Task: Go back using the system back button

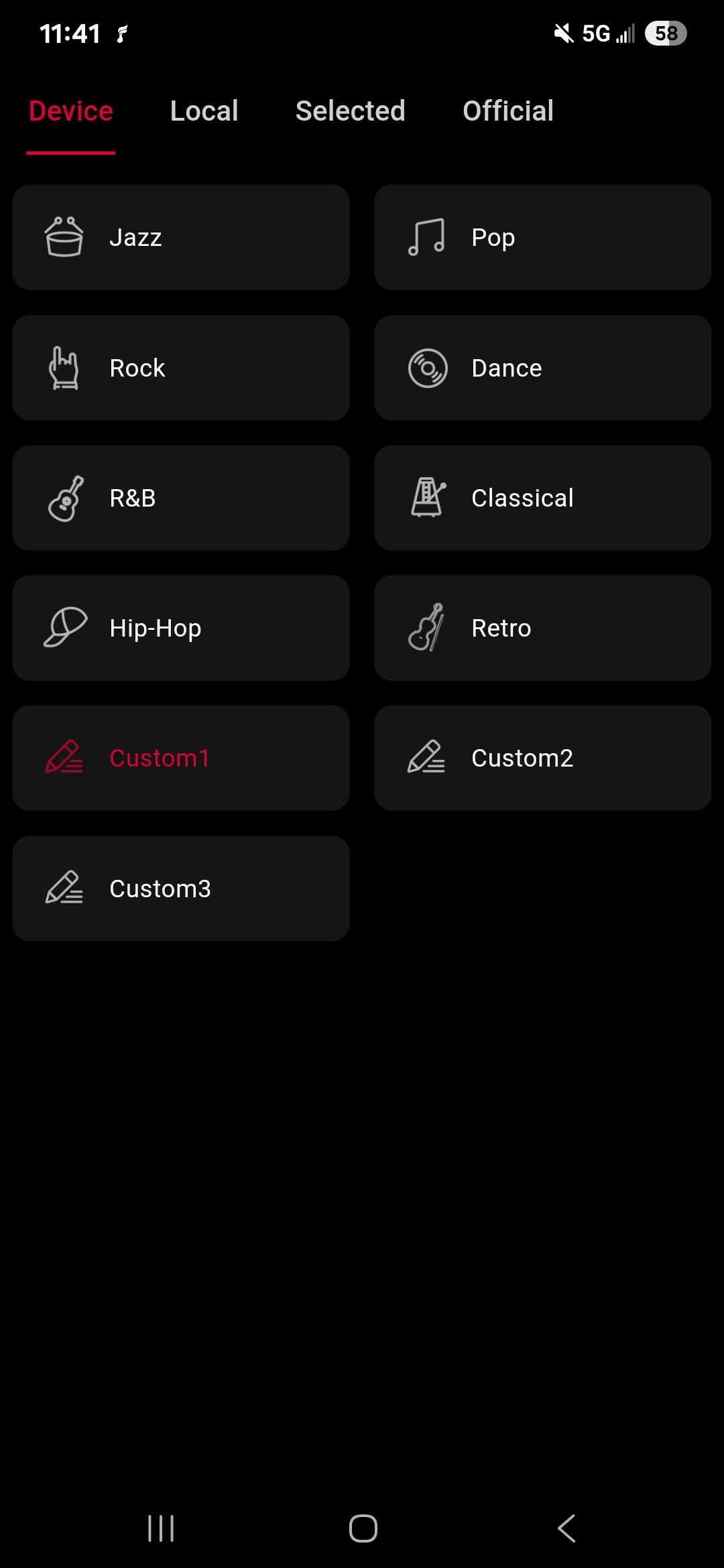Action: (x=566, y=1528)
